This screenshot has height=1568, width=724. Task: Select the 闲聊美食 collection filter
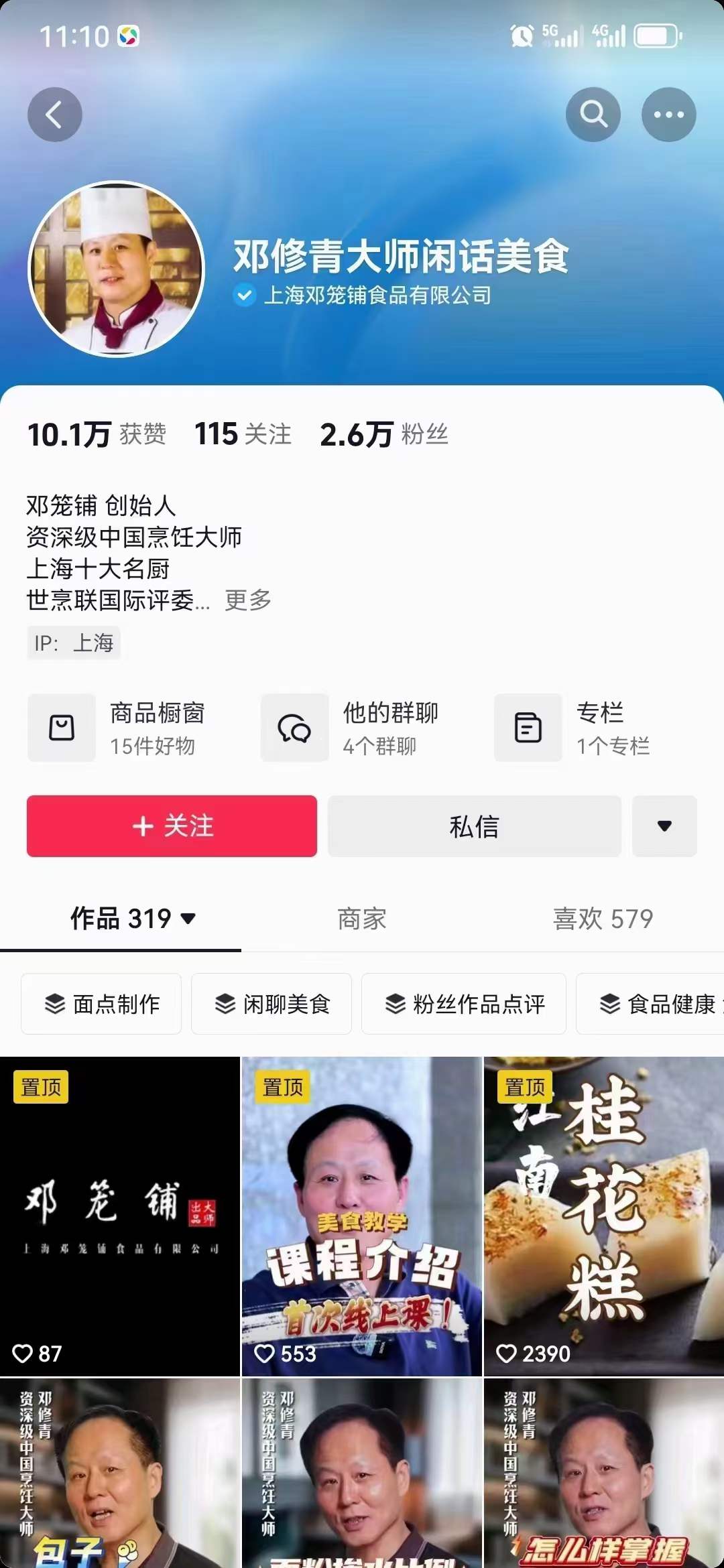point(271,1004)
